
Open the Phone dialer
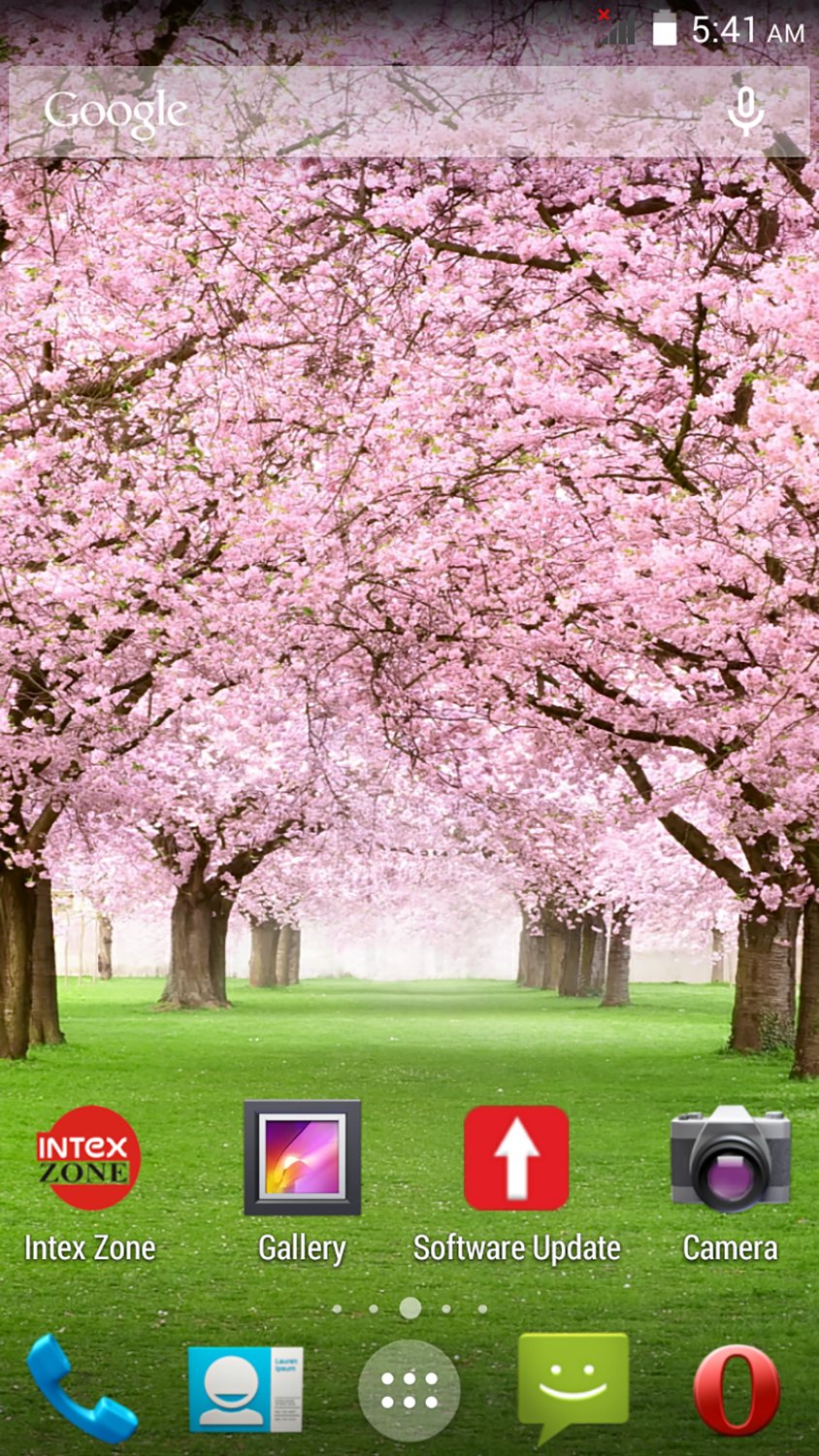click(x=82, y=1390)
